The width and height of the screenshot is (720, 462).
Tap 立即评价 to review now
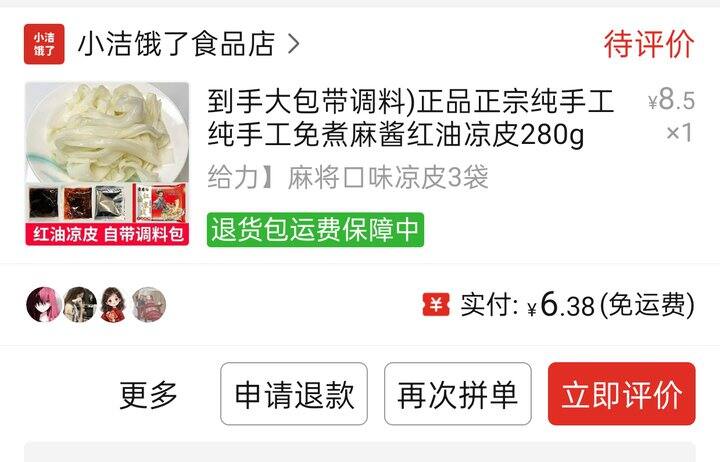pyautogui.click(x=622, y=394)
